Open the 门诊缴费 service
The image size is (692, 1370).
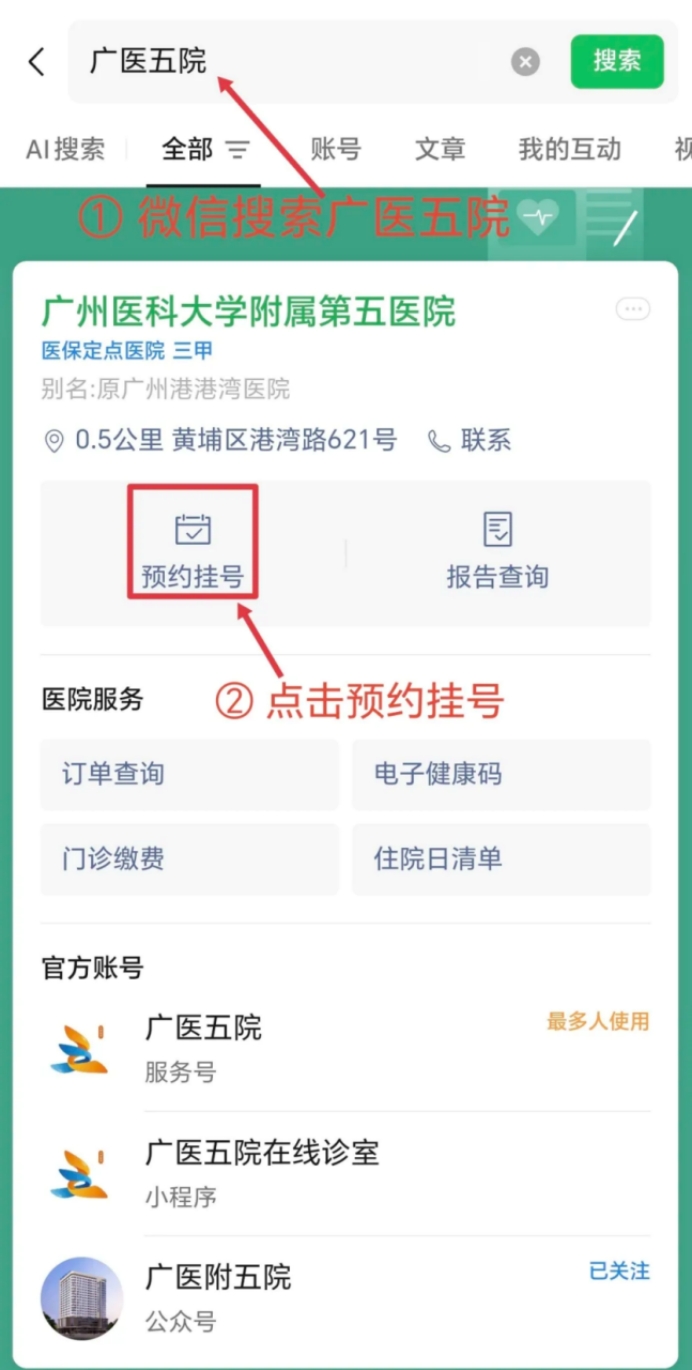(x=190, y=859)
